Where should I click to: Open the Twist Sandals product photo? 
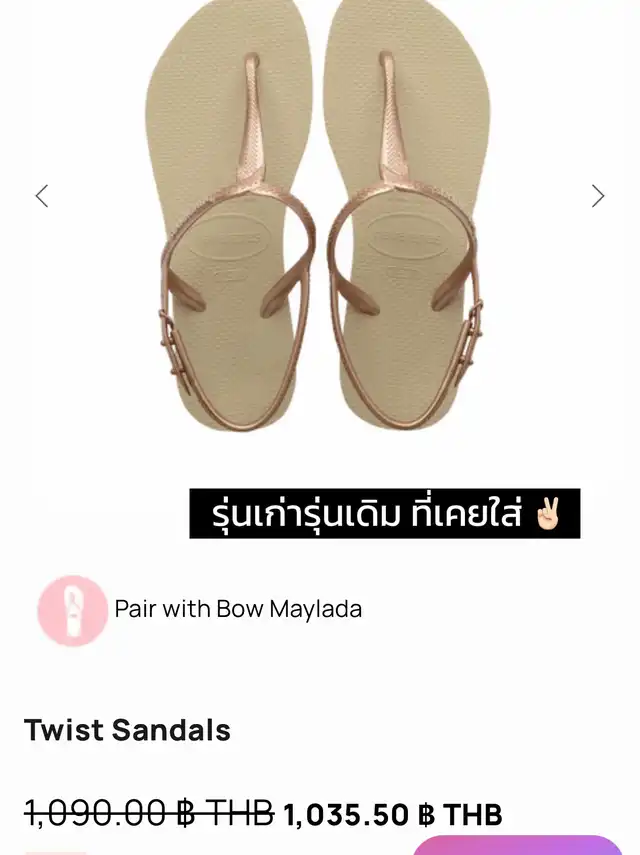pyautogui.click(x=320, y=220)
